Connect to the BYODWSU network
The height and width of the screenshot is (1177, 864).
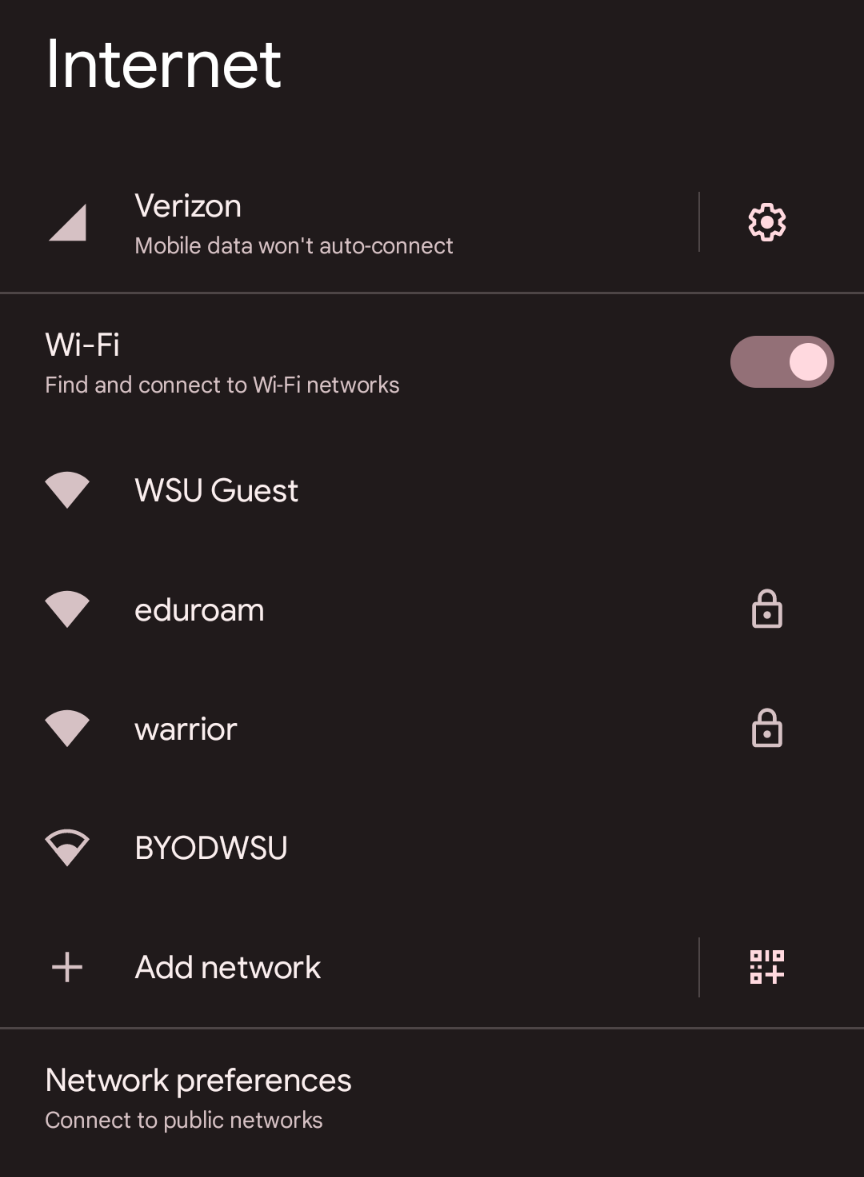[211, 848]
